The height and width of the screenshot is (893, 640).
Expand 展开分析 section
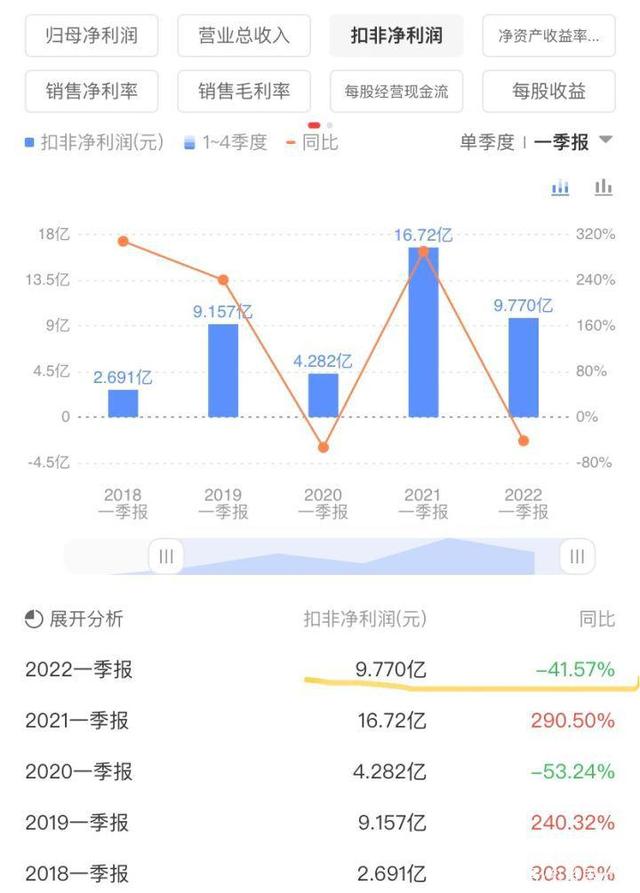coord(74,619)
